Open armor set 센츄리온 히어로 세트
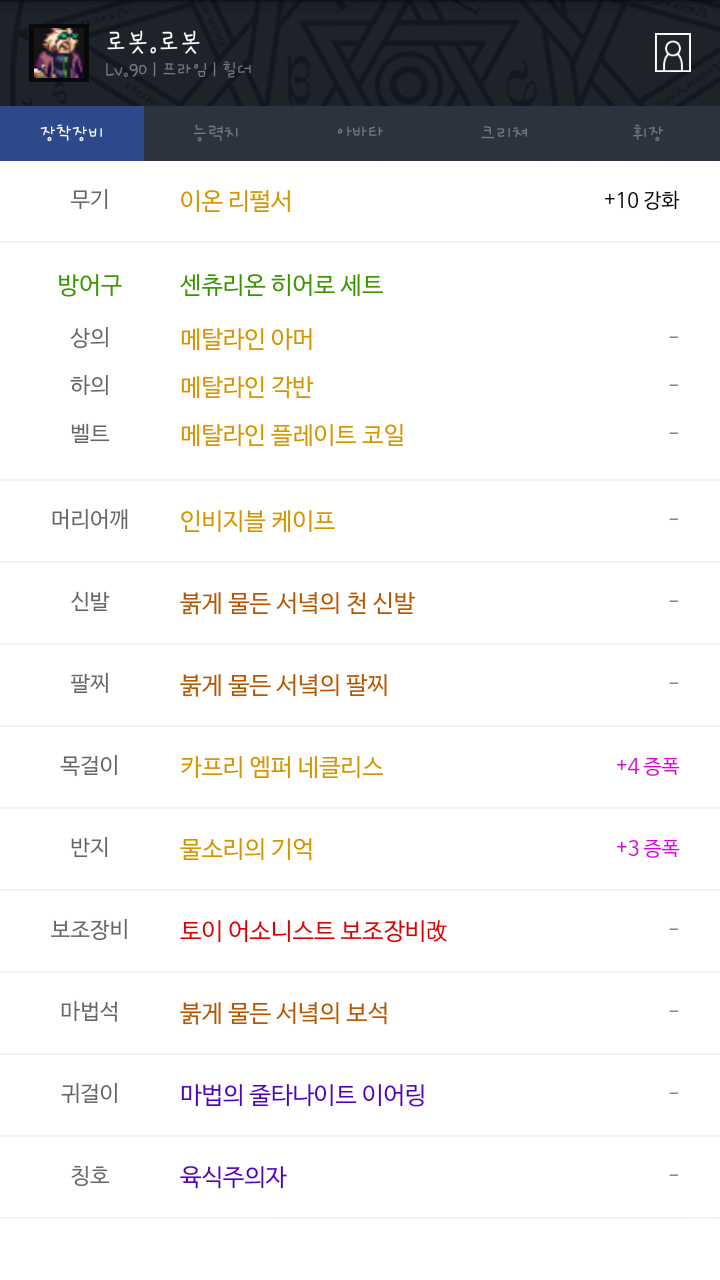This screenshot has width=720, height=1280. point(281,285)
